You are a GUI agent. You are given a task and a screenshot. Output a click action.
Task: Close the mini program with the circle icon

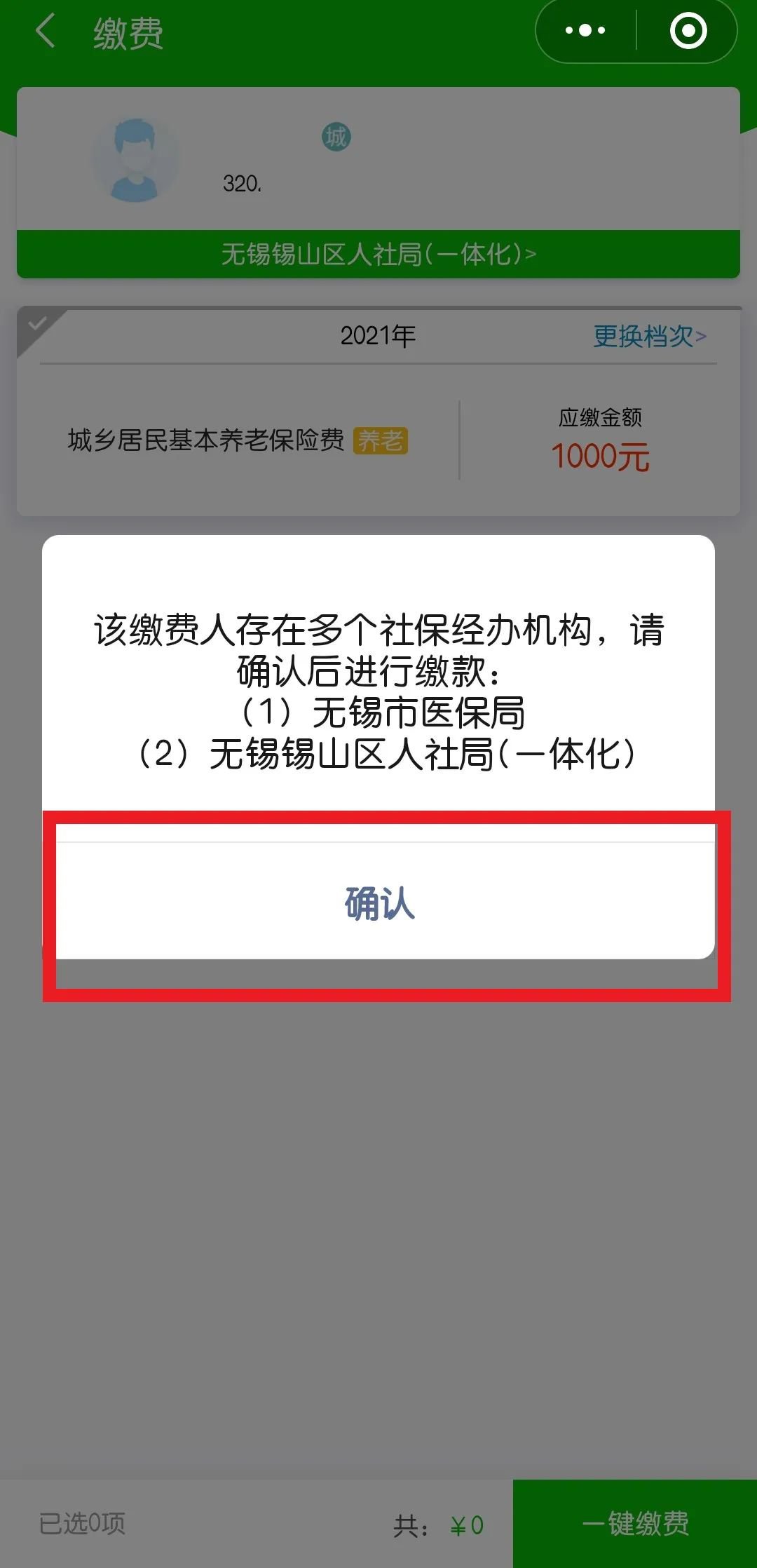click(x=688, y=31)
